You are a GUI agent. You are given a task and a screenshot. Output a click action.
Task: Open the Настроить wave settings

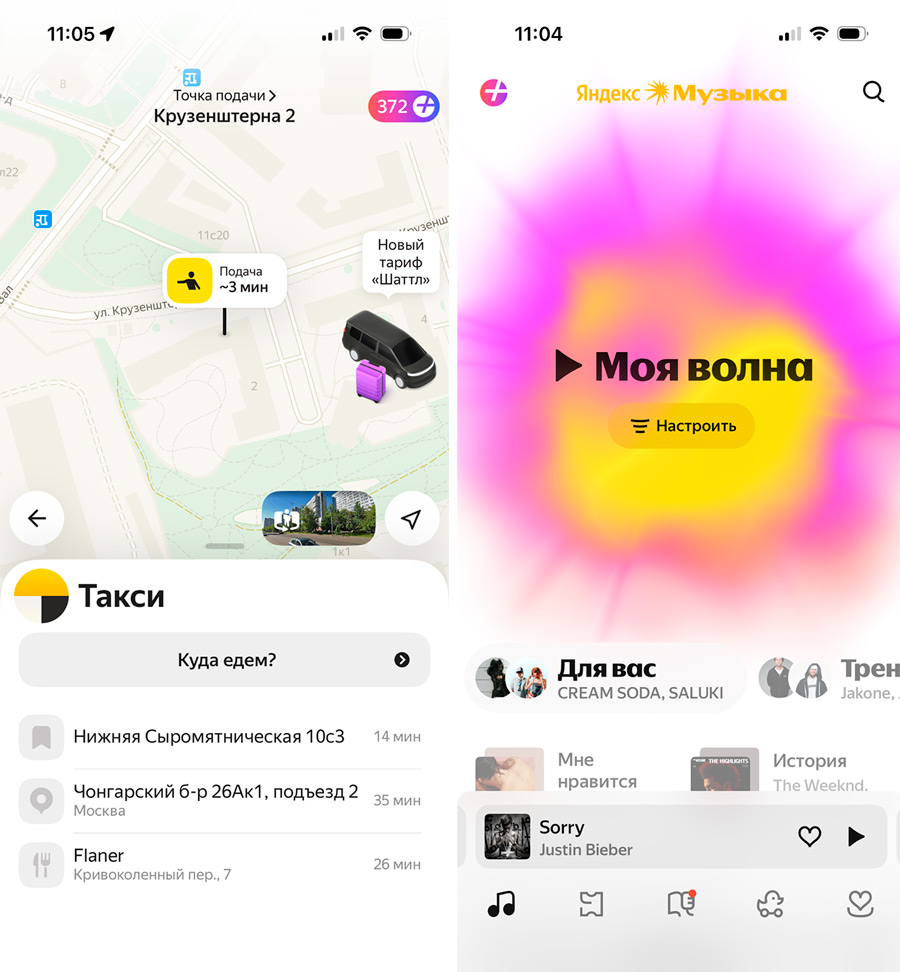[681, 426]
